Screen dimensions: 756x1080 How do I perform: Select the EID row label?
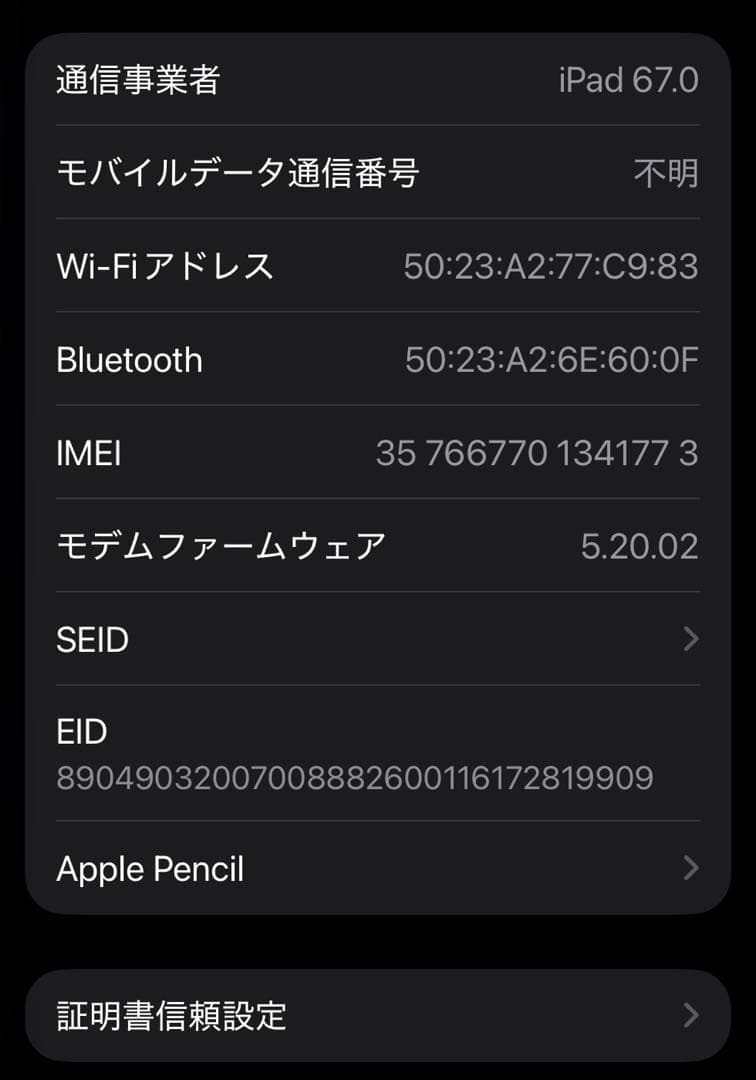(81, 732)
